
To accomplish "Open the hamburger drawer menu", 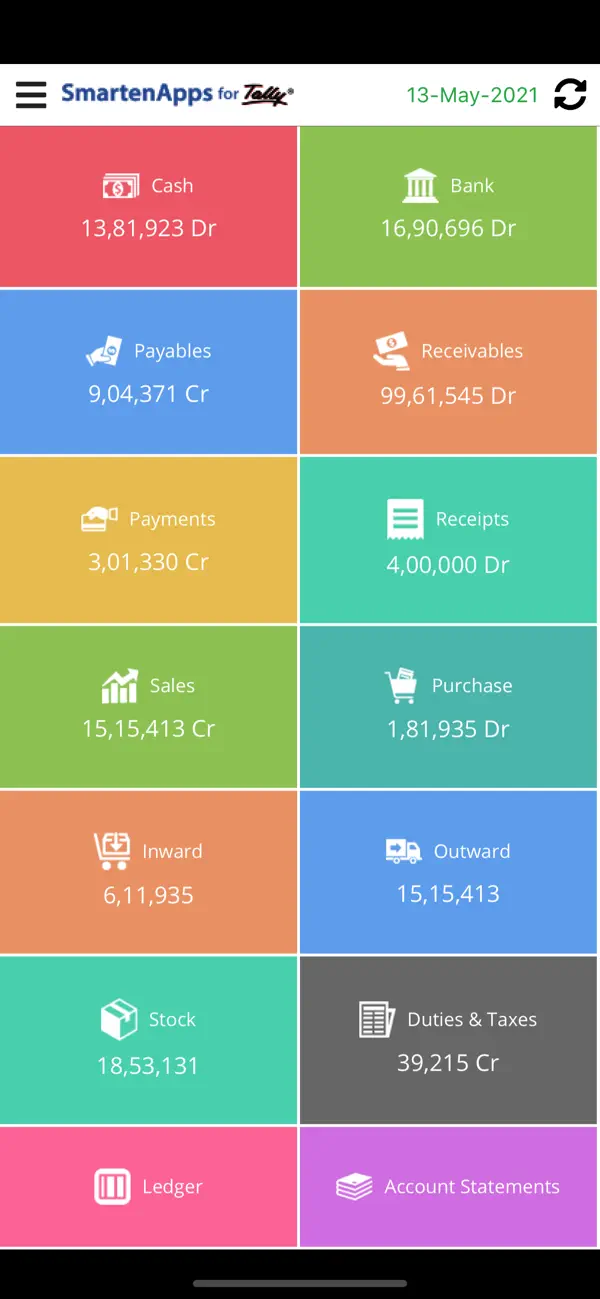I will point(31,95).
